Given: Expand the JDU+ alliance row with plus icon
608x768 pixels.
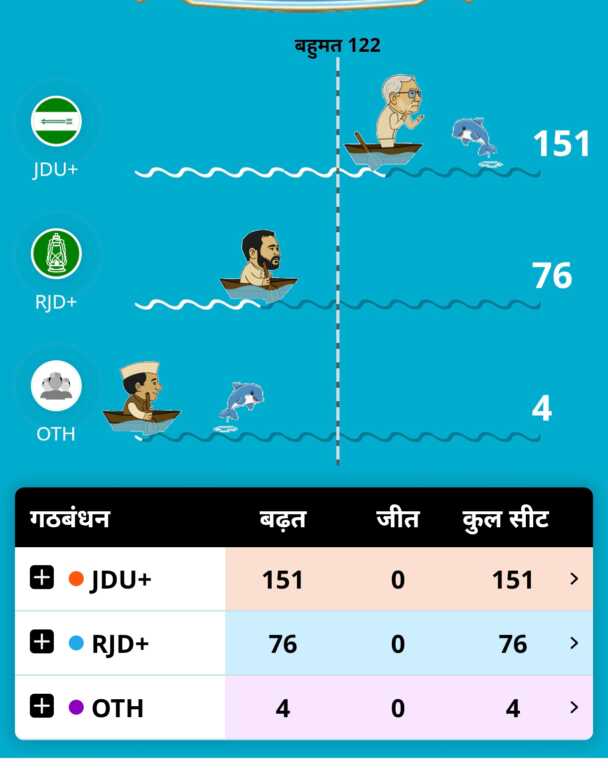Looking at the screenshot, I should click(41, 579).
